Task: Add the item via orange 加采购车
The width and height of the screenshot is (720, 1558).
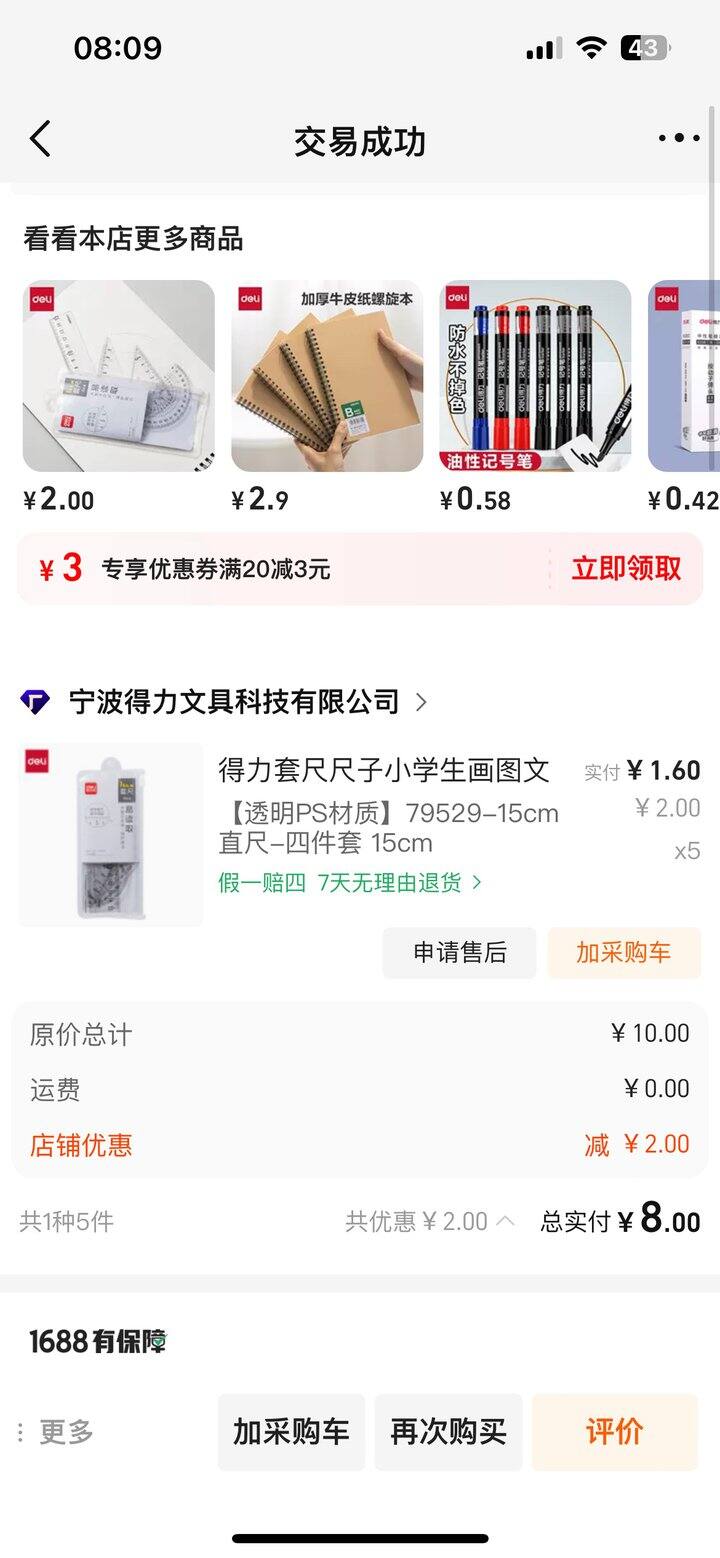Action: (x=623, y=953)
